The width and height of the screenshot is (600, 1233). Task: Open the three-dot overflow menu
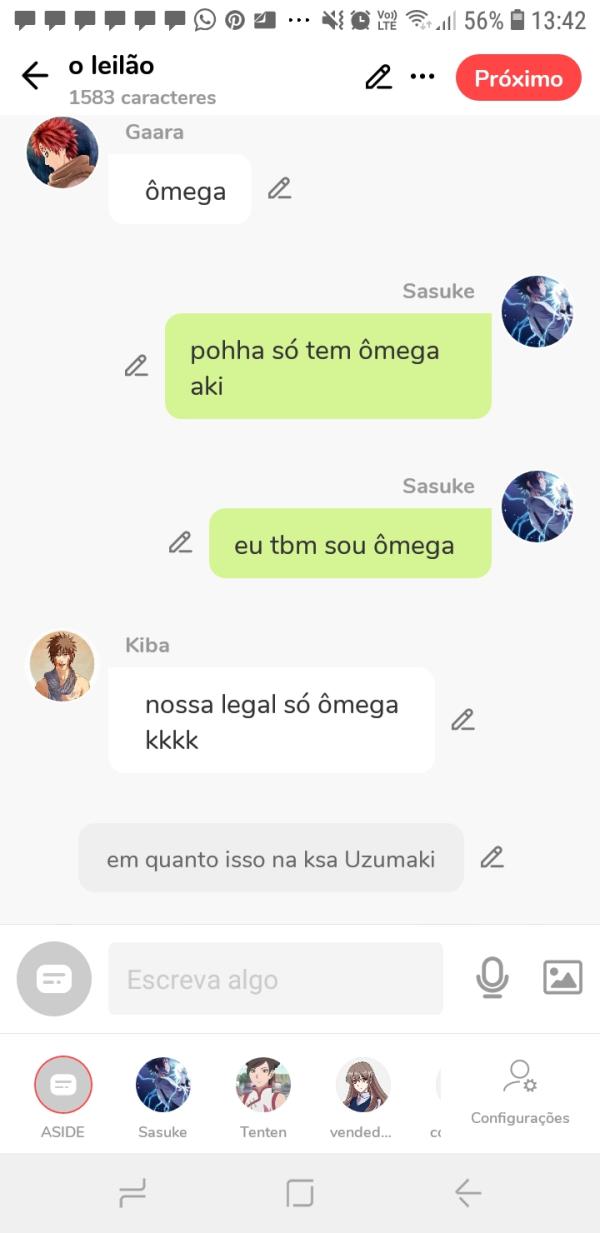423,77
